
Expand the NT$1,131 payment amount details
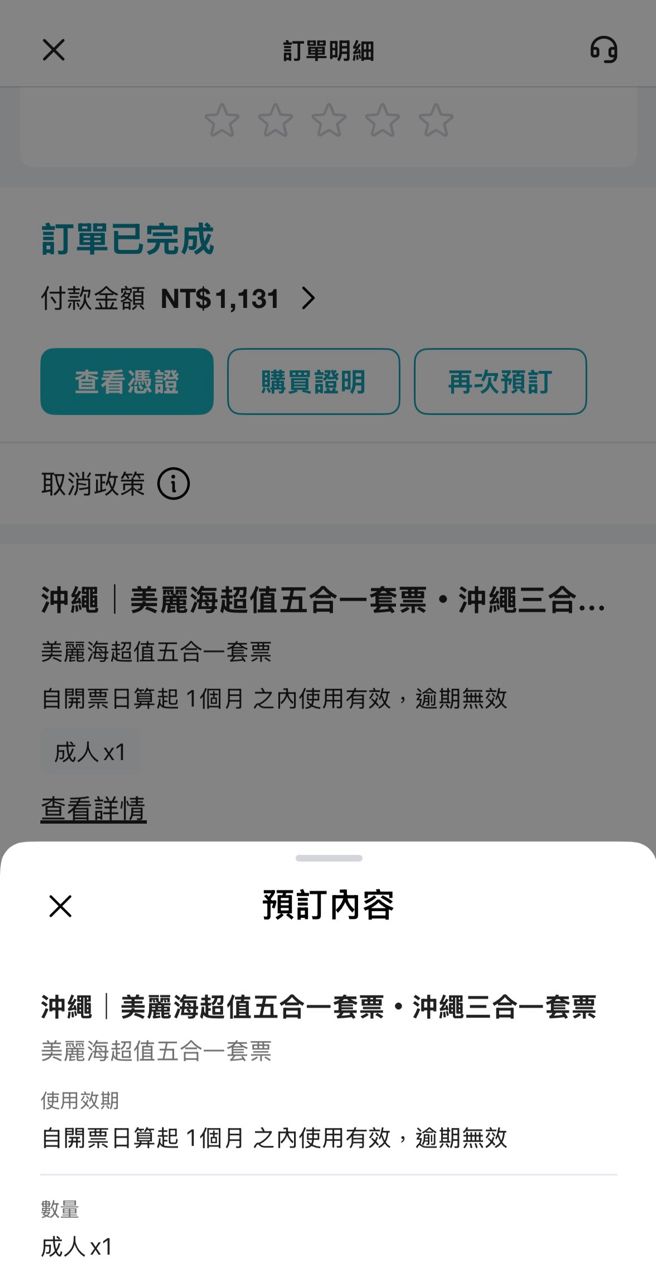(308, 298)
